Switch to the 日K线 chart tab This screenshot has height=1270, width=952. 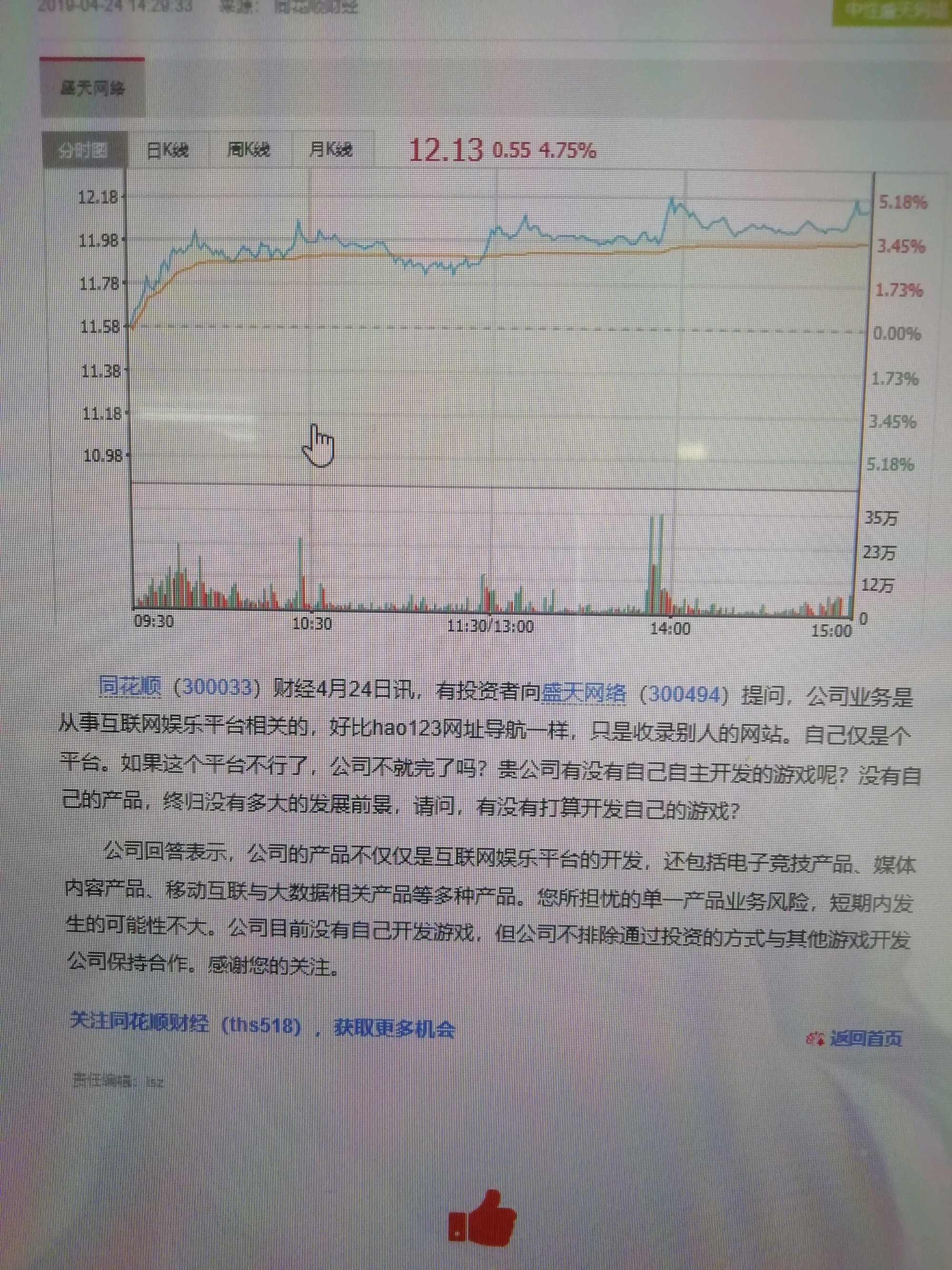(168, 150)
